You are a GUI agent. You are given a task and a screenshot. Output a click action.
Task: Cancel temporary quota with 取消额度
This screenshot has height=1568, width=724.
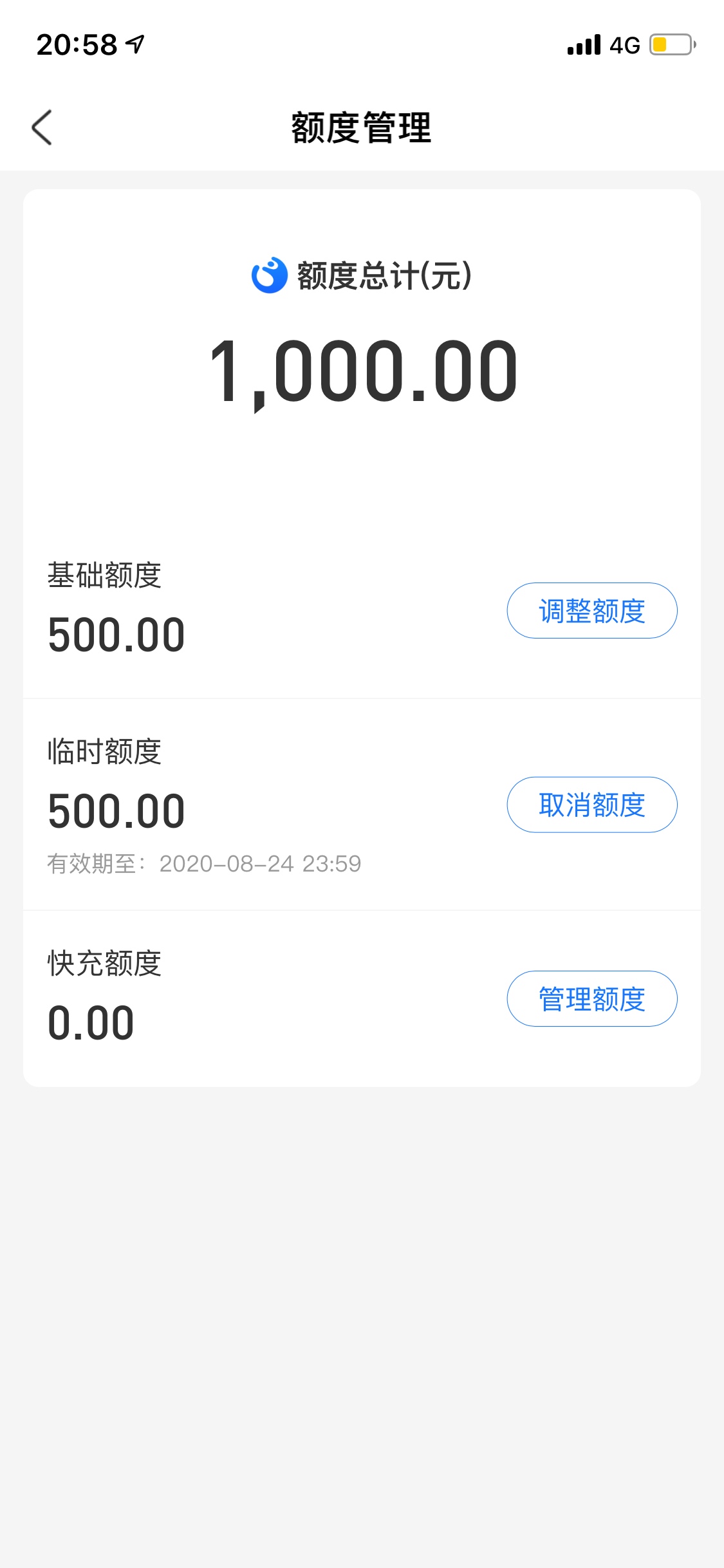pos(592,805)
